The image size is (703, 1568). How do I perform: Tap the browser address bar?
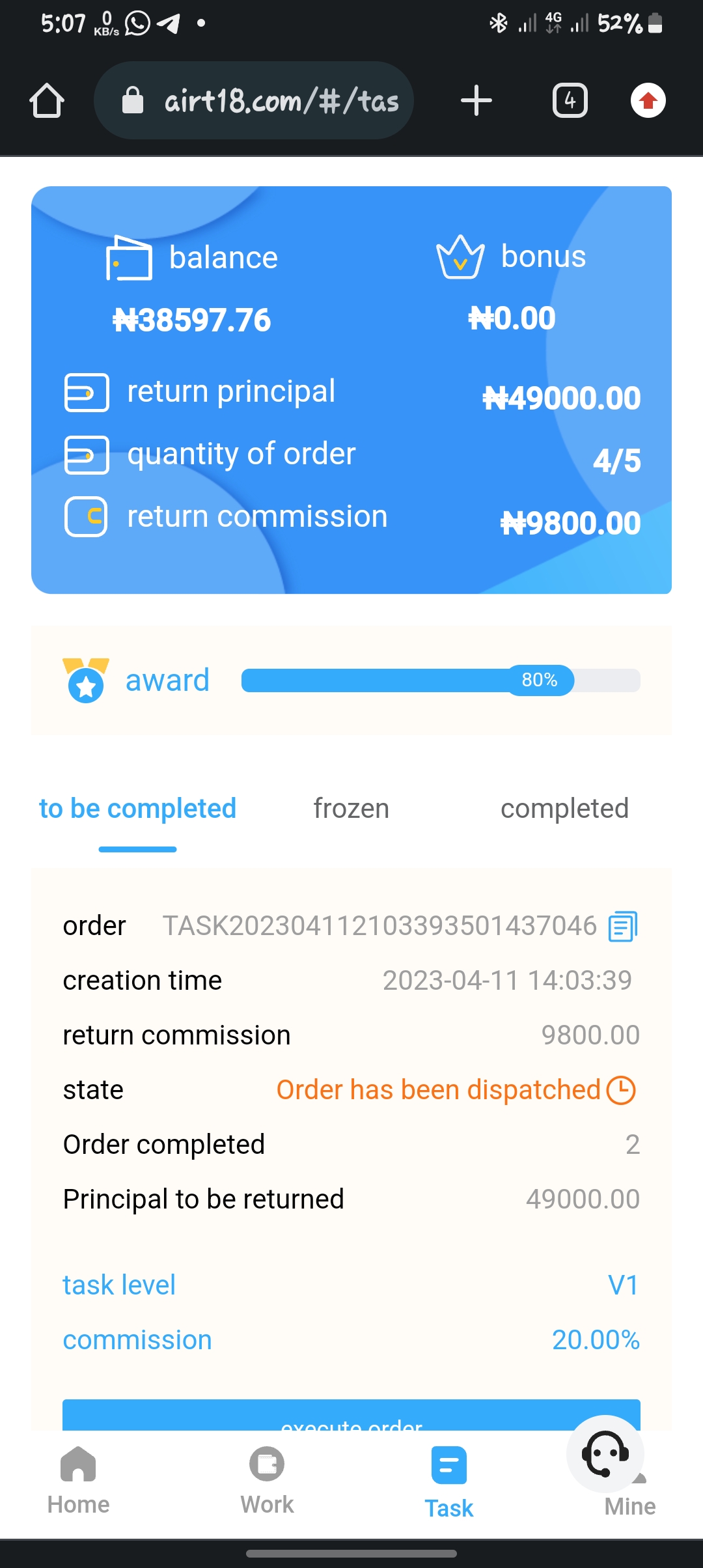[254, 100]
